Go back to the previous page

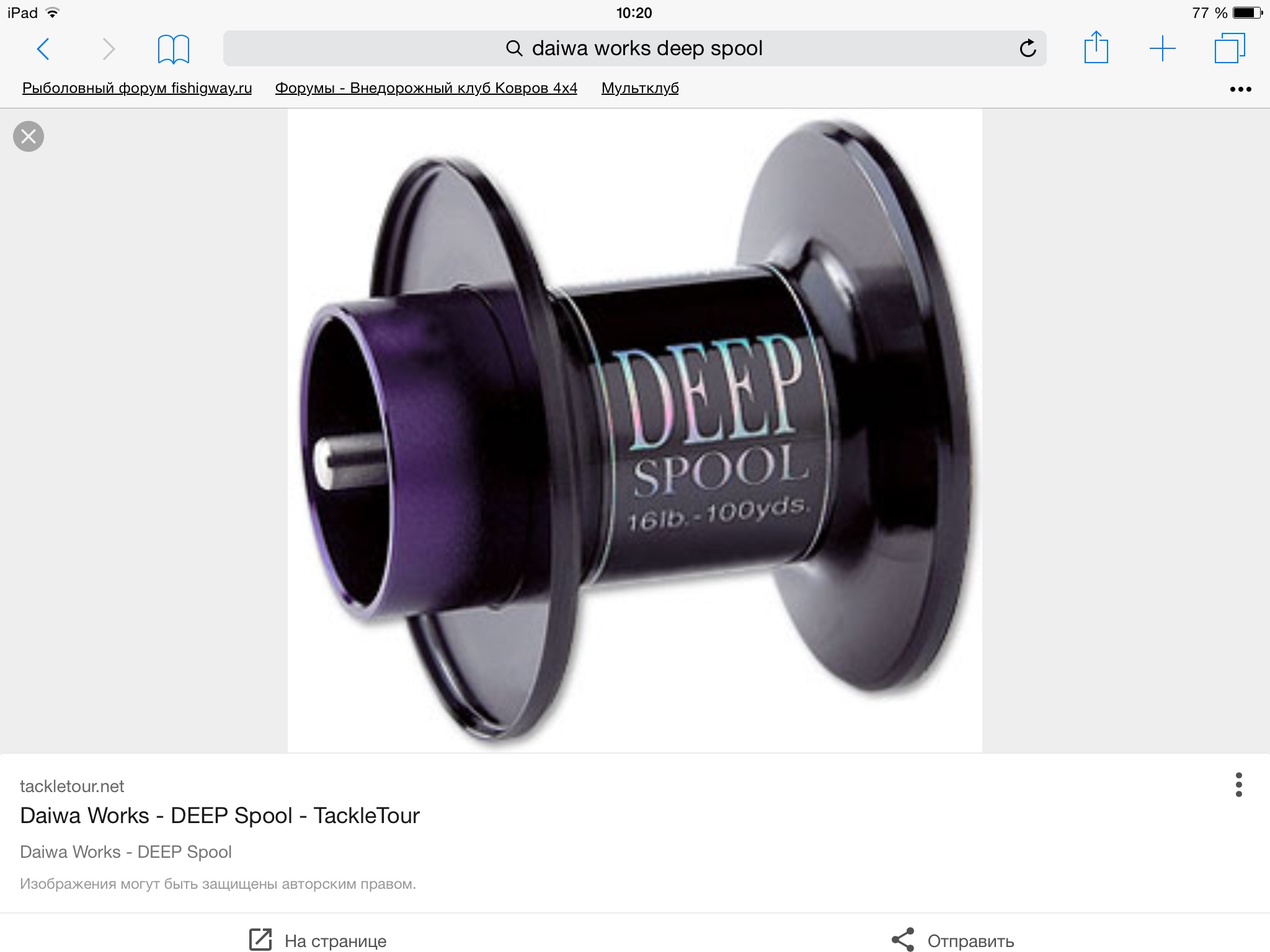43,48
